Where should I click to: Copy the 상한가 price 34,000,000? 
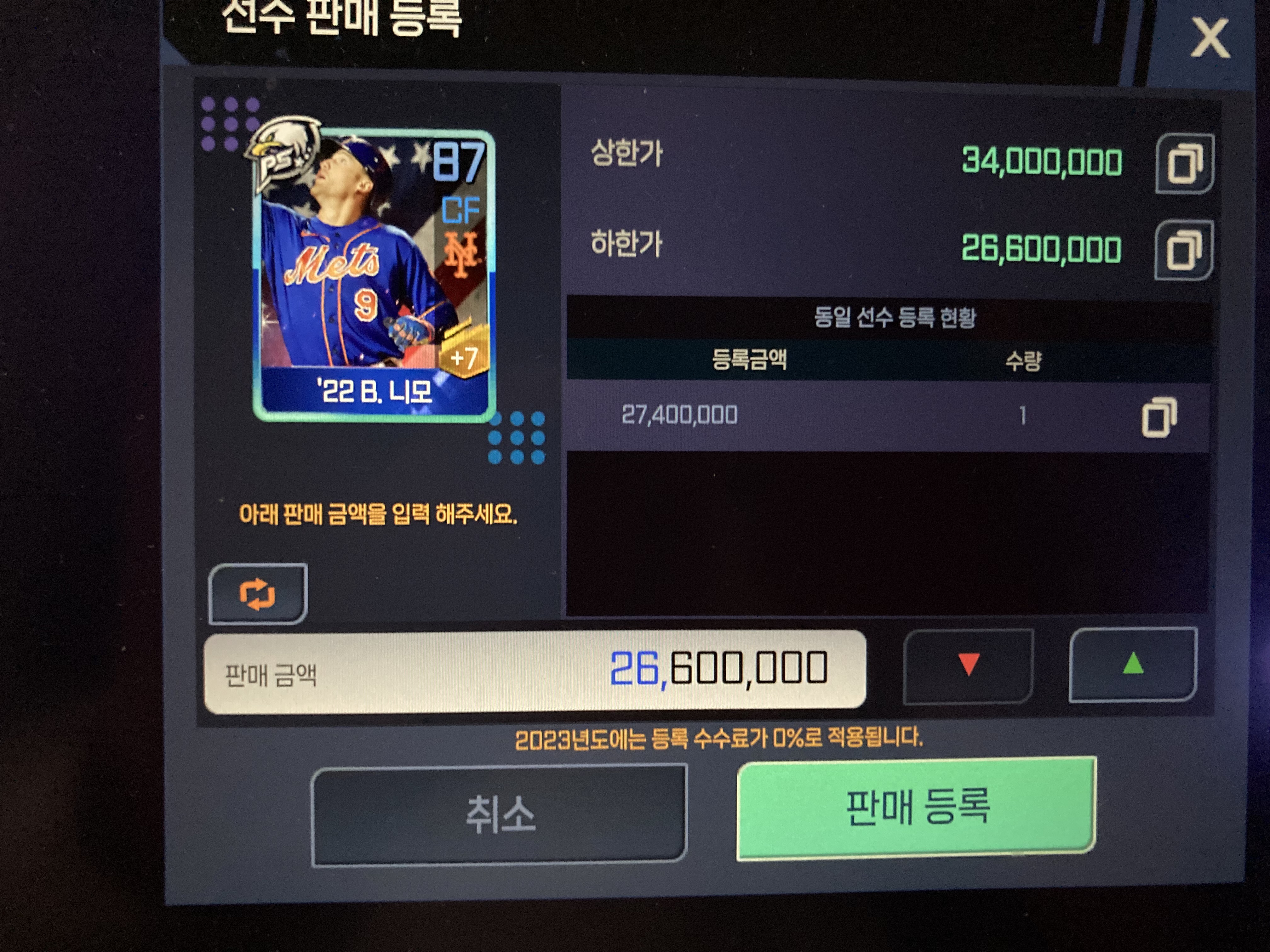tap(1184, 163)
